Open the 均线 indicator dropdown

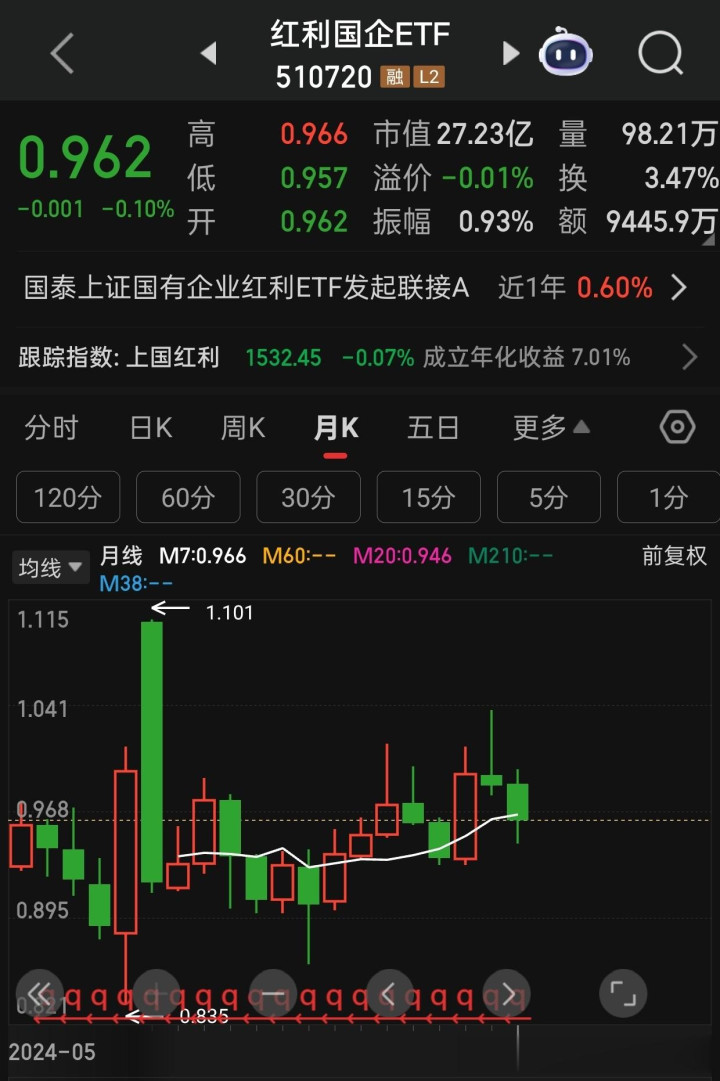[x=50, y=568]
